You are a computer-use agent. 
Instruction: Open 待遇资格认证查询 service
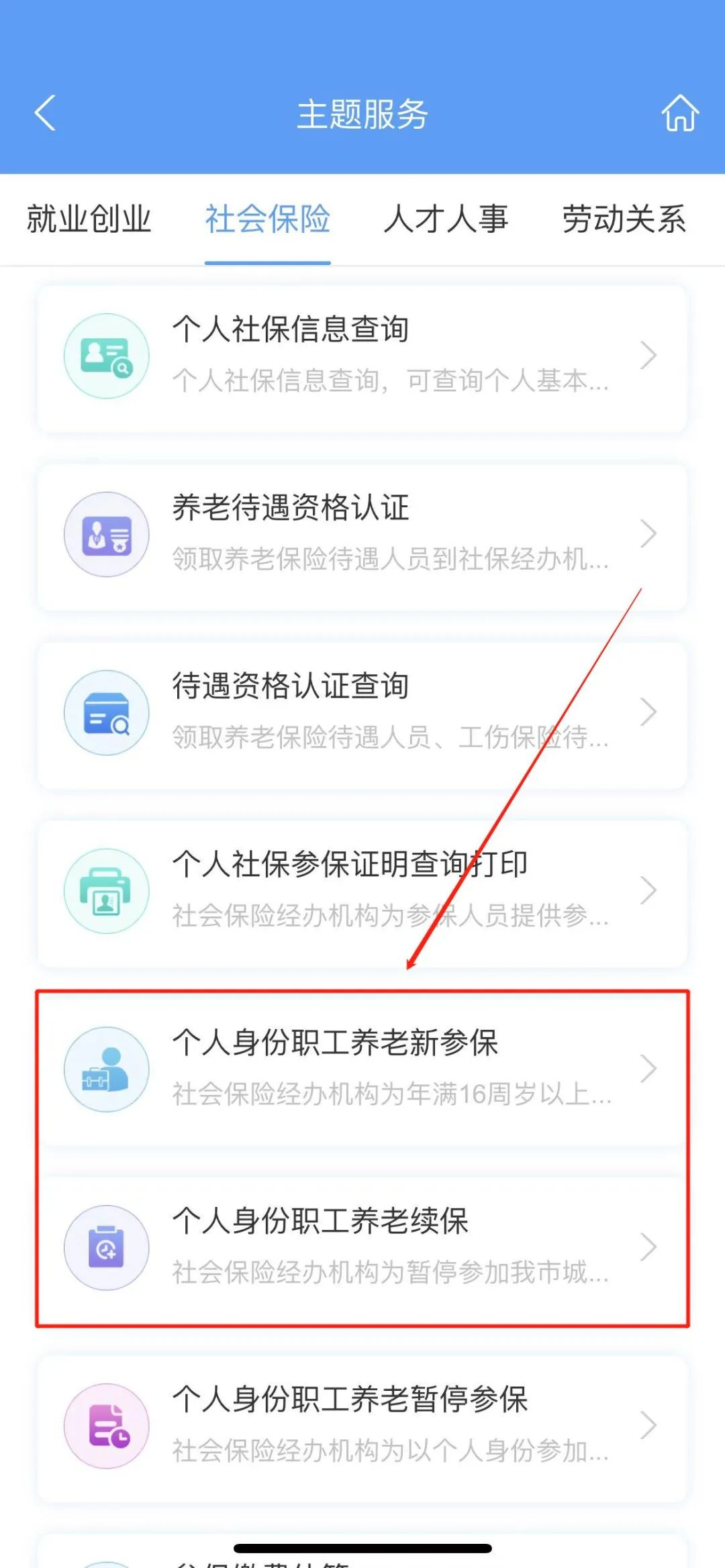pyautogui.click(x=362, y=713)
